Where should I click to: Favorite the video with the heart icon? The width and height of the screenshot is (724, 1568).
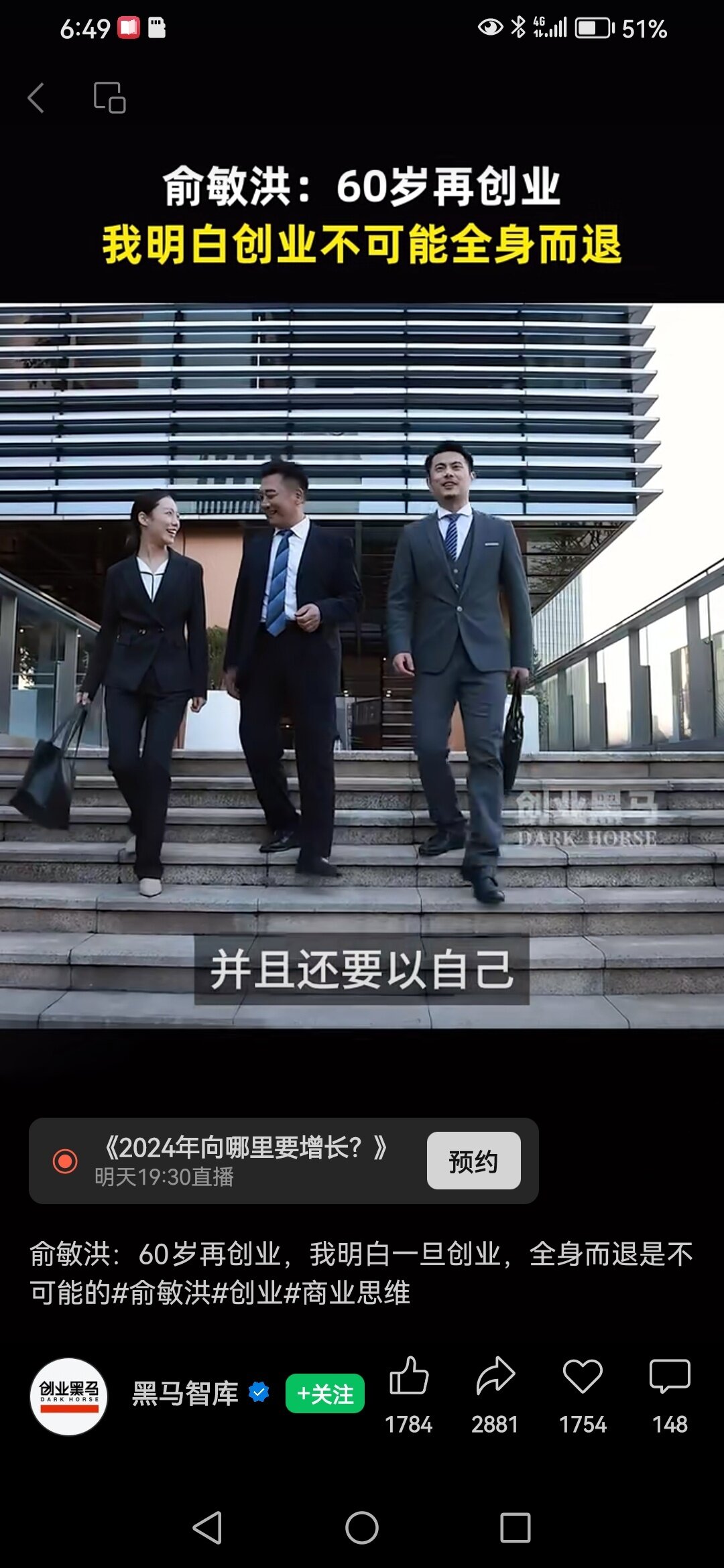pyautogui.click(x=583, y=1376)
